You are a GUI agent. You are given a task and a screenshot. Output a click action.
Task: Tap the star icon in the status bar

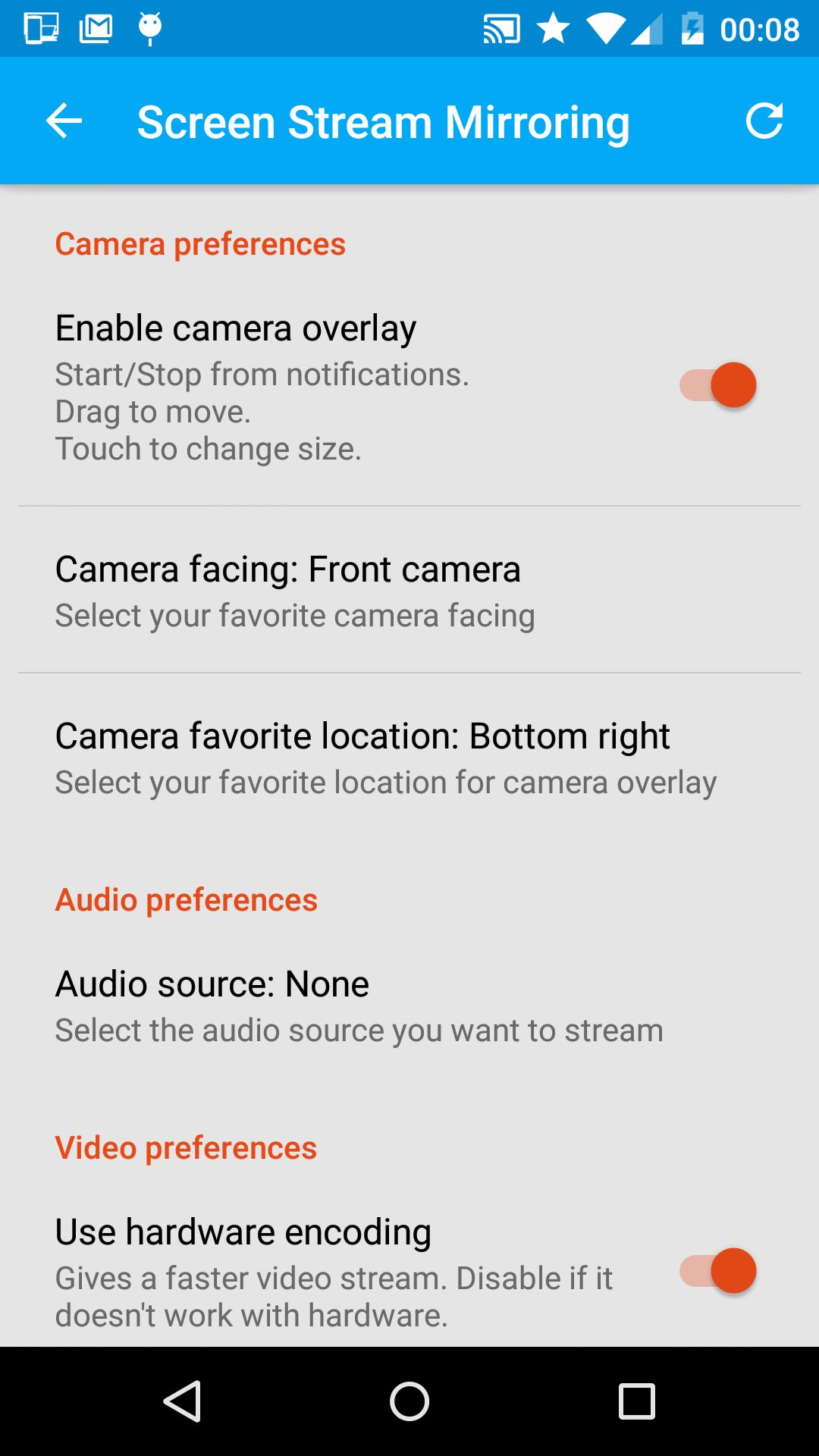point(552,28)
